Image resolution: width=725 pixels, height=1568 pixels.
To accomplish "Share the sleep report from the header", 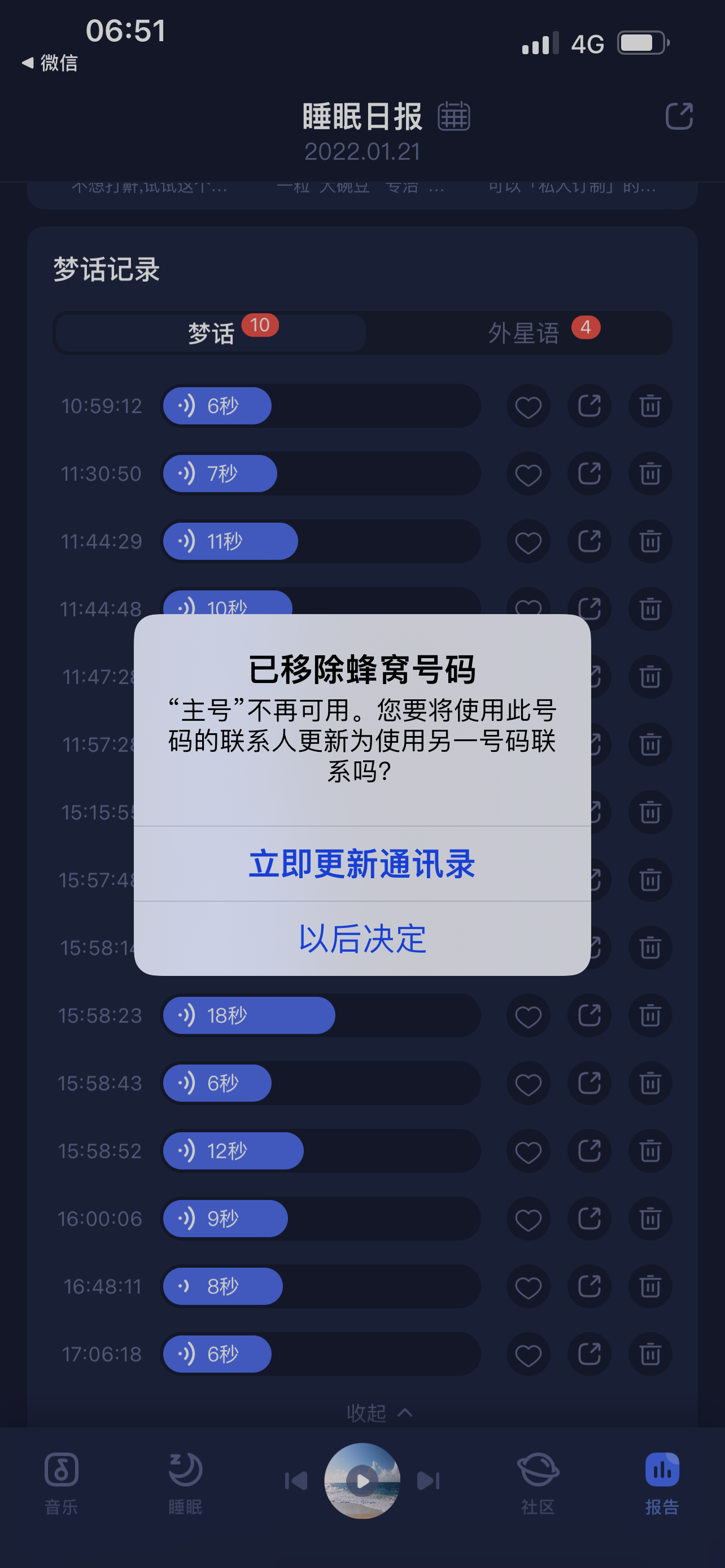I will [679, 116].
